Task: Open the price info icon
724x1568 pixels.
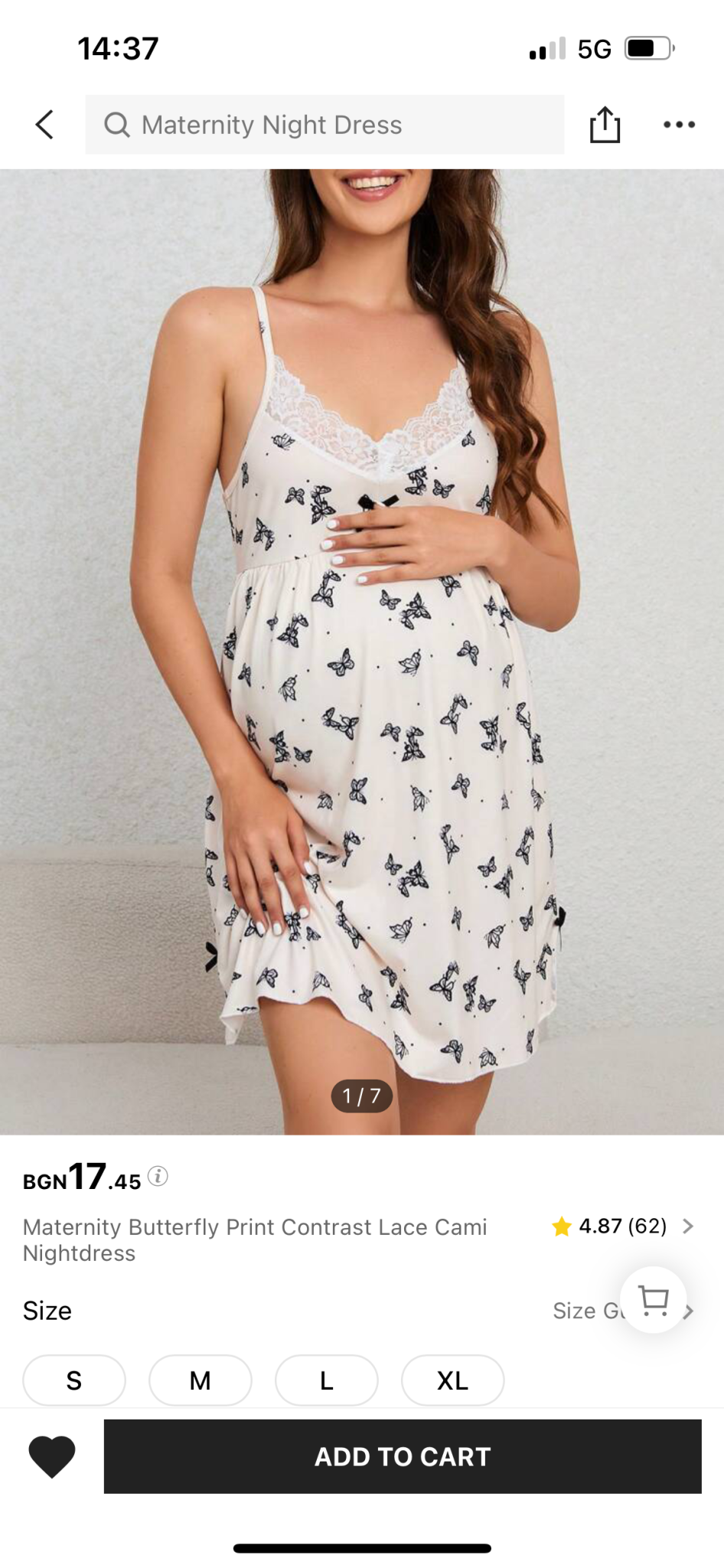Action: (158, 1176)
